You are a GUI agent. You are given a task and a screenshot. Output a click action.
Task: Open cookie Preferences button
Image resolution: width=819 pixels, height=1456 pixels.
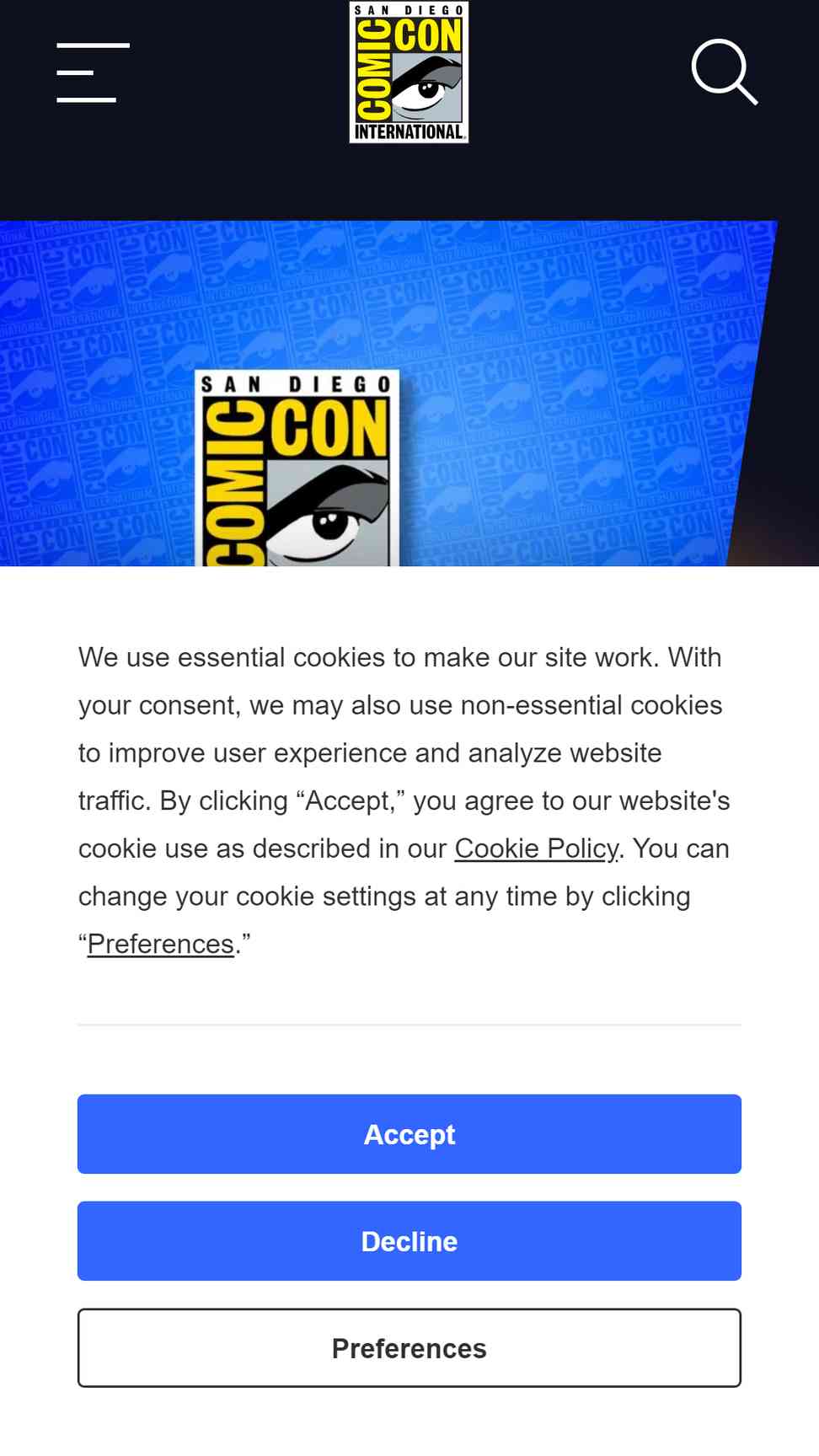409,1348
